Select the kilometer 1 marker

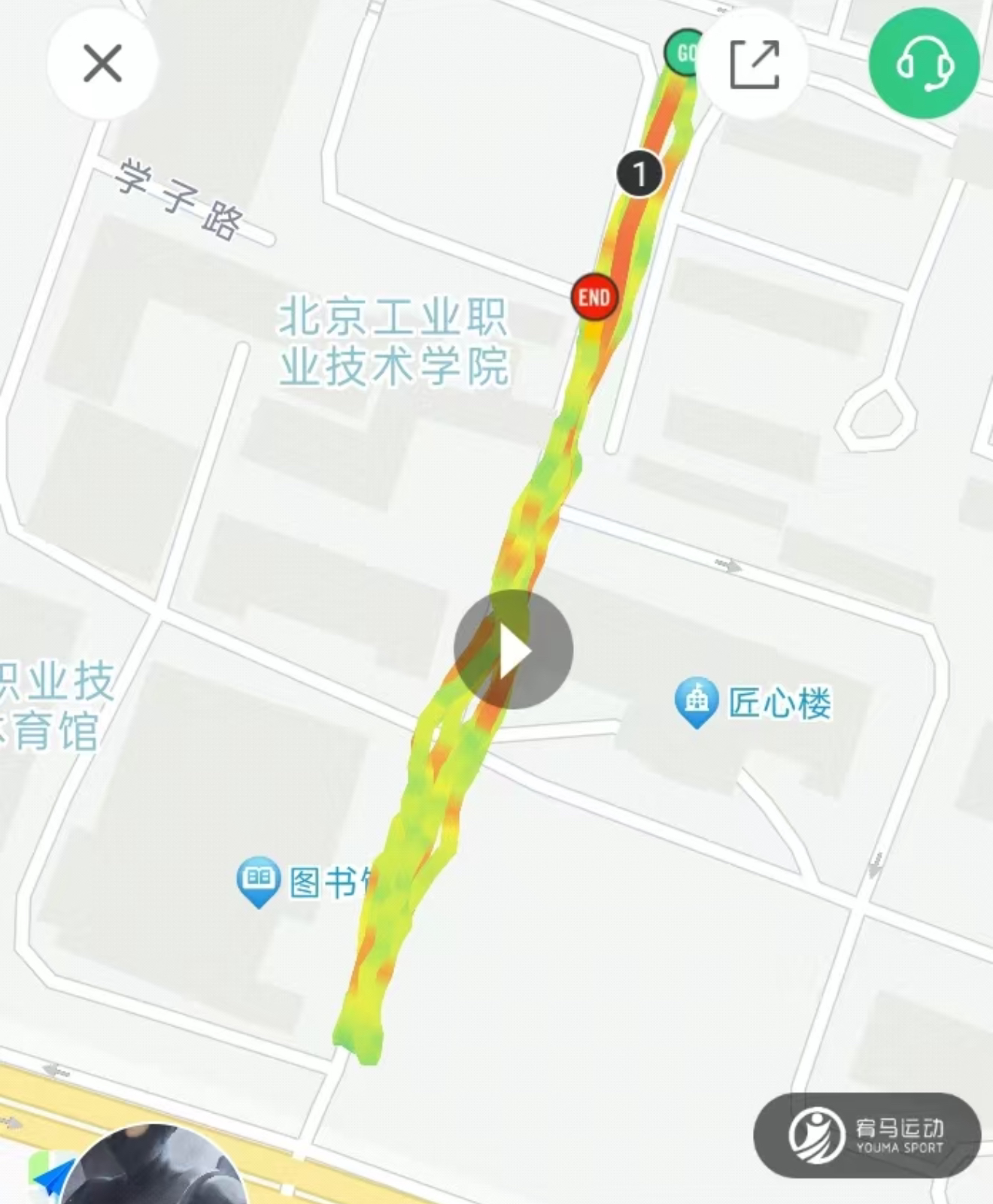click(639, 174)
